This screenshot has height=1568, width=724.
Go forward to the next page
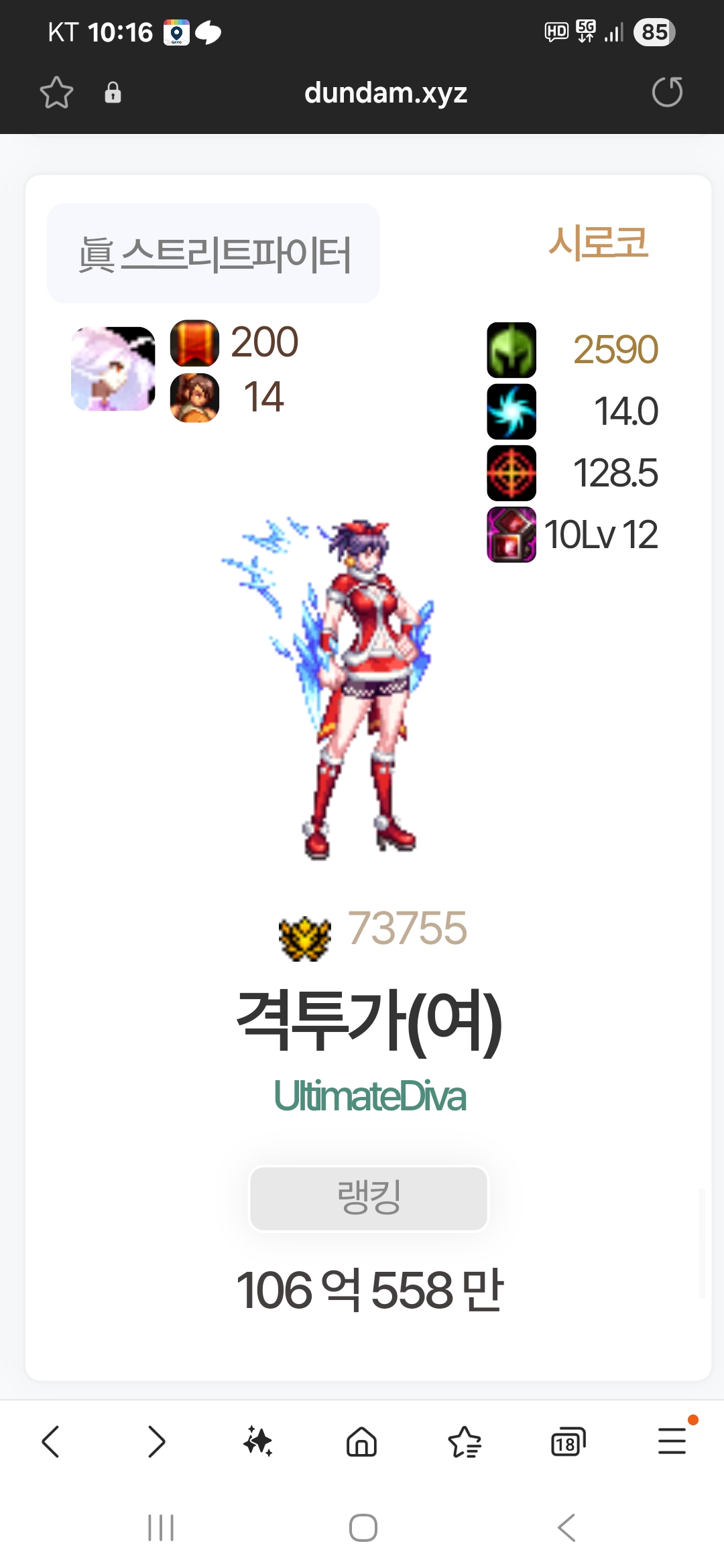[x=156, y=1441]
